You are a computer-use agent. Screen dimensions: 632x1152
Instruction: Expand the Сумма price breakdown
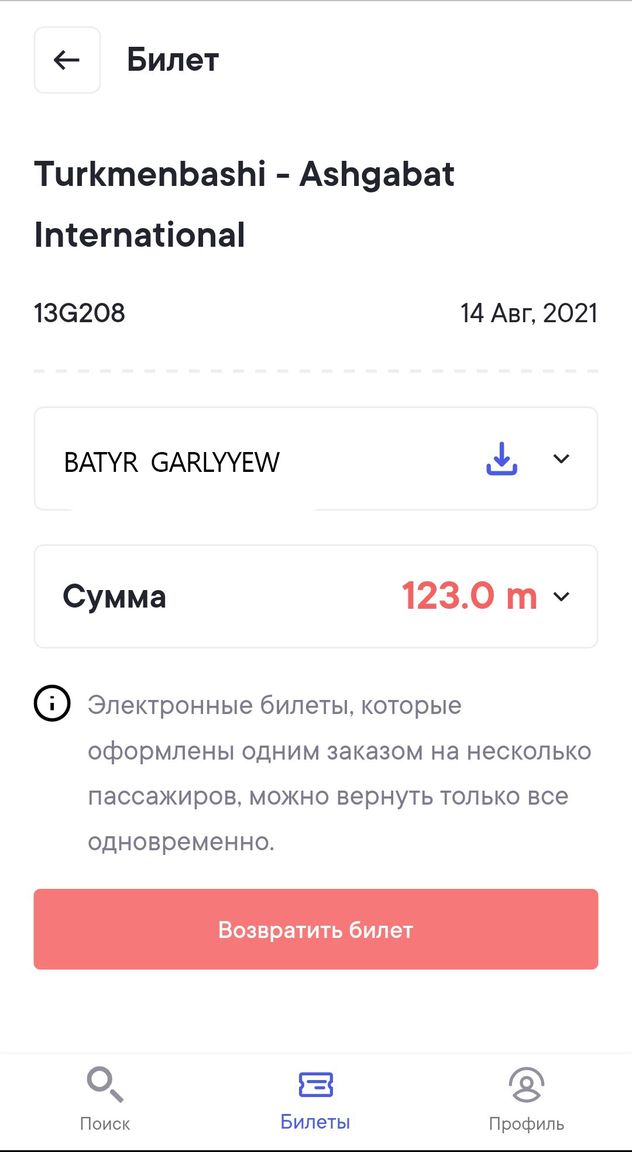coord(561,597)
